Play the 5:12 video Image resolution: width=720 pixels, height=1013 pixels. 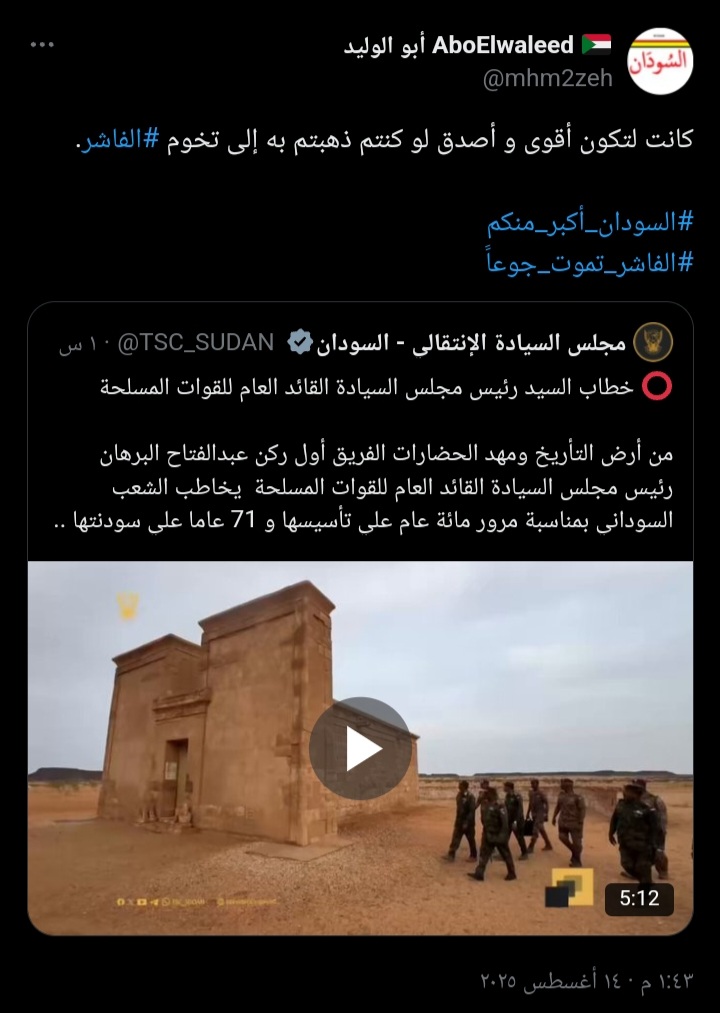tap(360, 748)
